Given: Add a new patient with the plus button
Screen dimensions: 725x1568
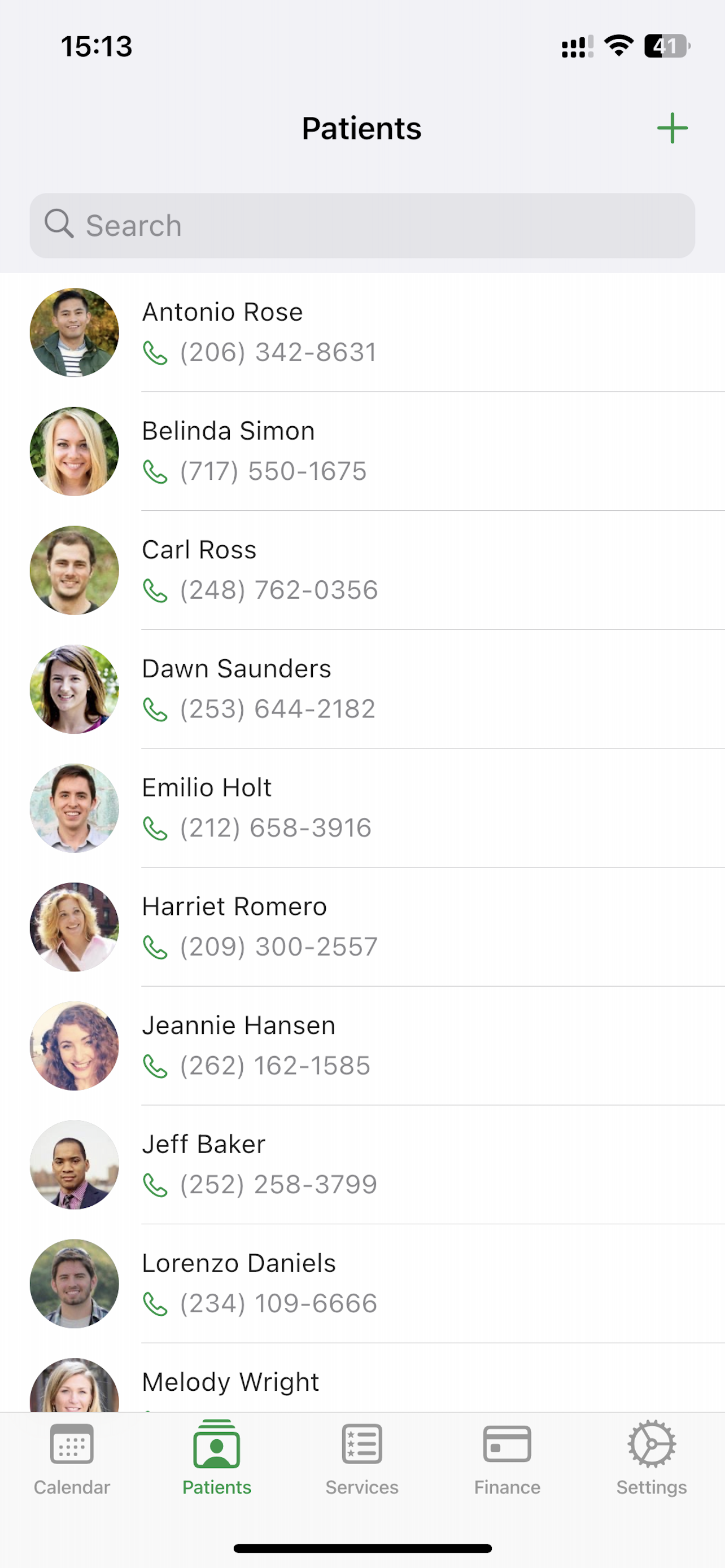Looking at the screenshot, I should [672, 128].
